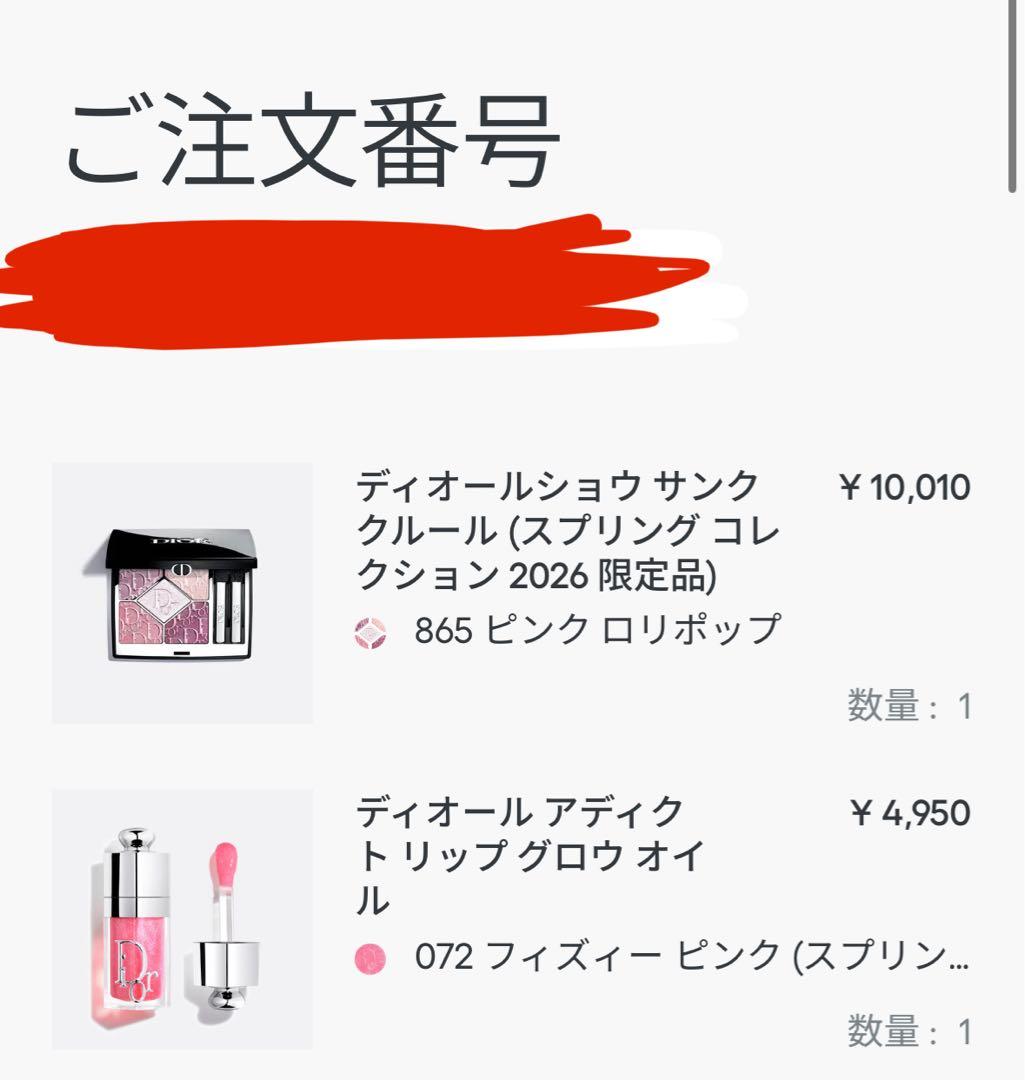
Task: Click the ご注文番号 heading
Action: 310,135
